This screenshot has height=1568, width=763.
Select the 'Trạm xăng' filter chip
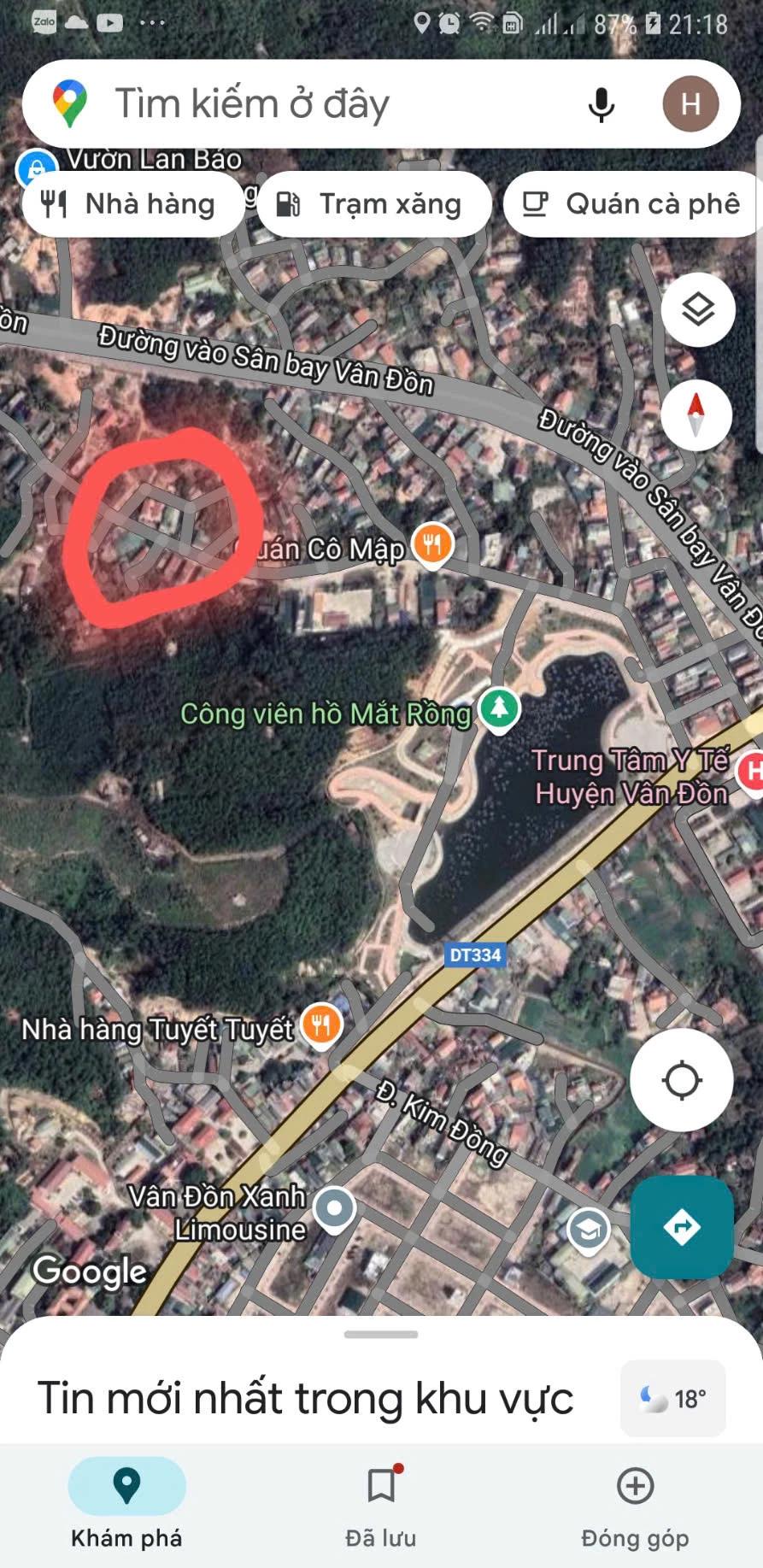point(373,204)
